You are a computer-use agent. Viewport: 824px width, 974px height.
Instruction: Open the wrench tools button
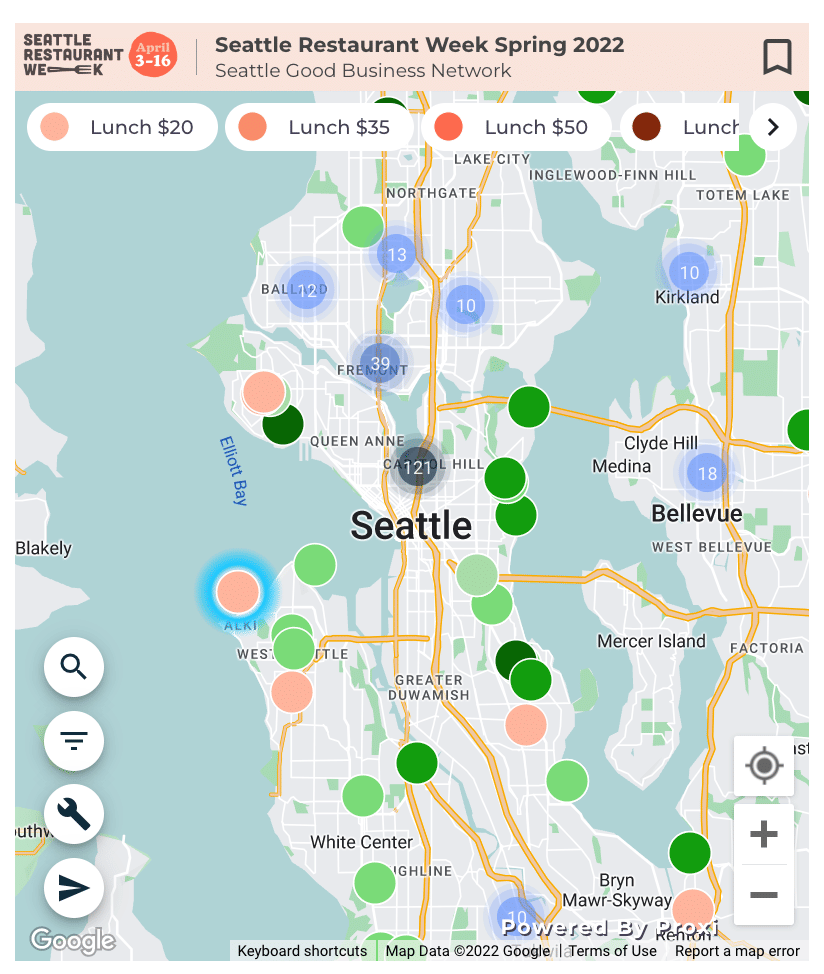point(74,814)
